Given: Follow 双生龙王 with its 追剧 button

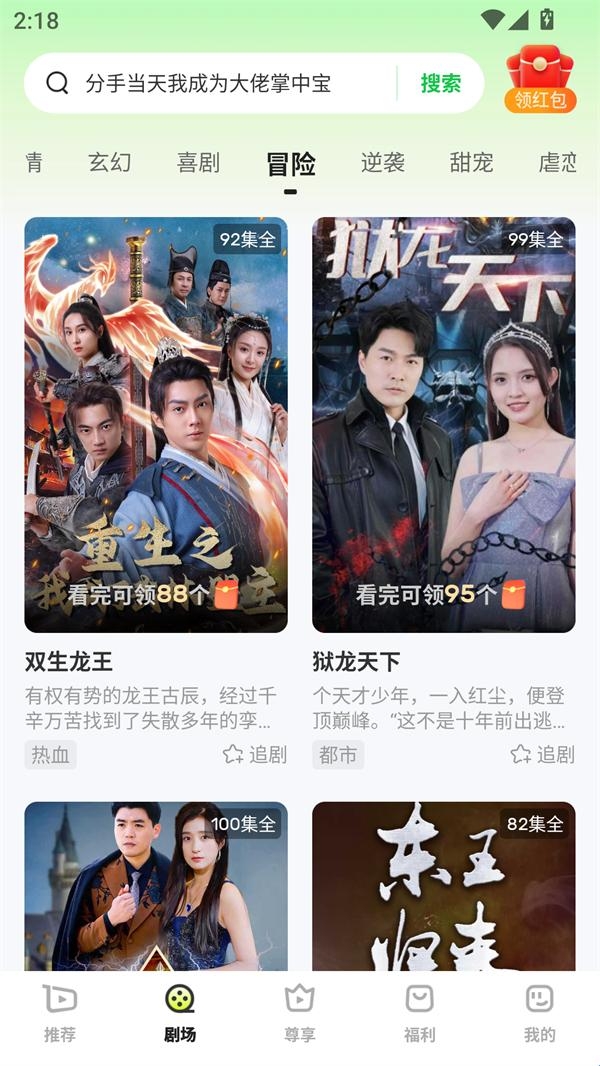Looking at the screenshot, I should (x=255, y=754).
